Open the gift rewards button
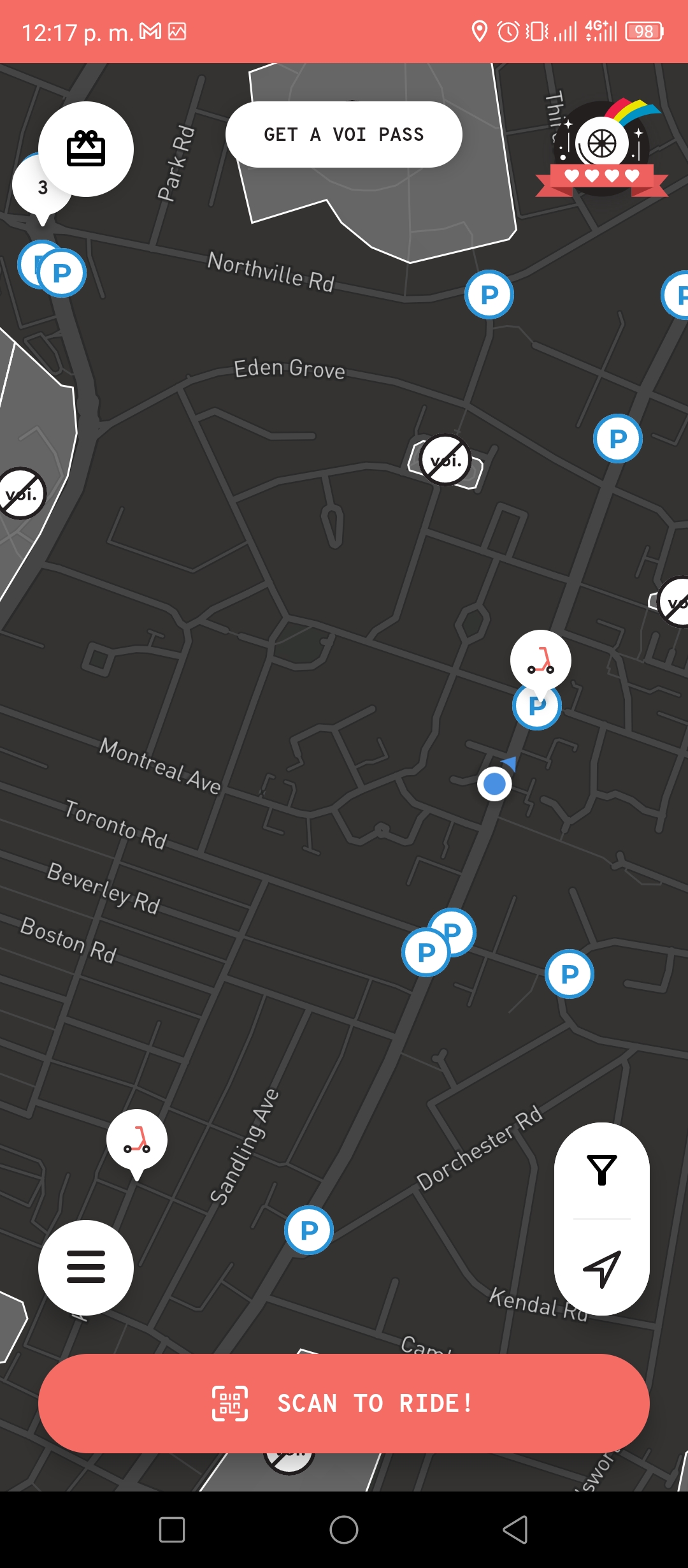 pos(86,149)
